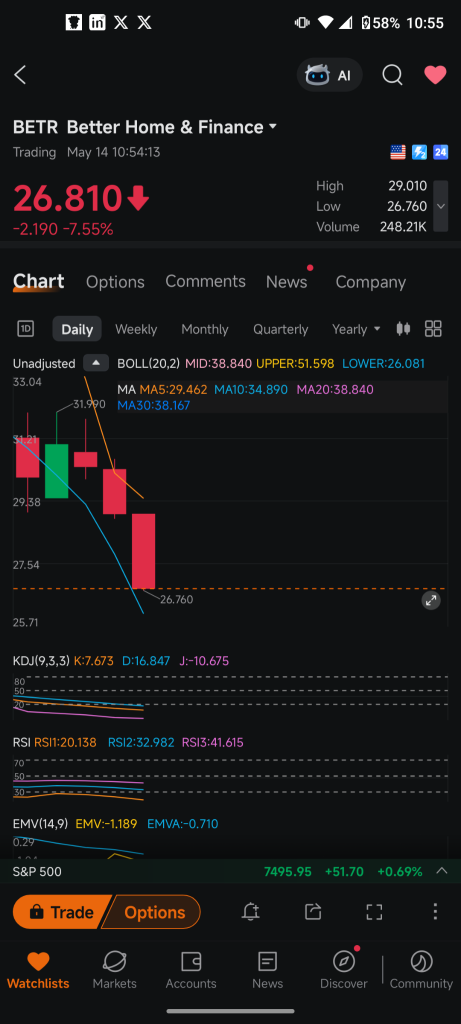Open the Yearly interval dropdown
The image size is (461, 1024).
(356, 329)
